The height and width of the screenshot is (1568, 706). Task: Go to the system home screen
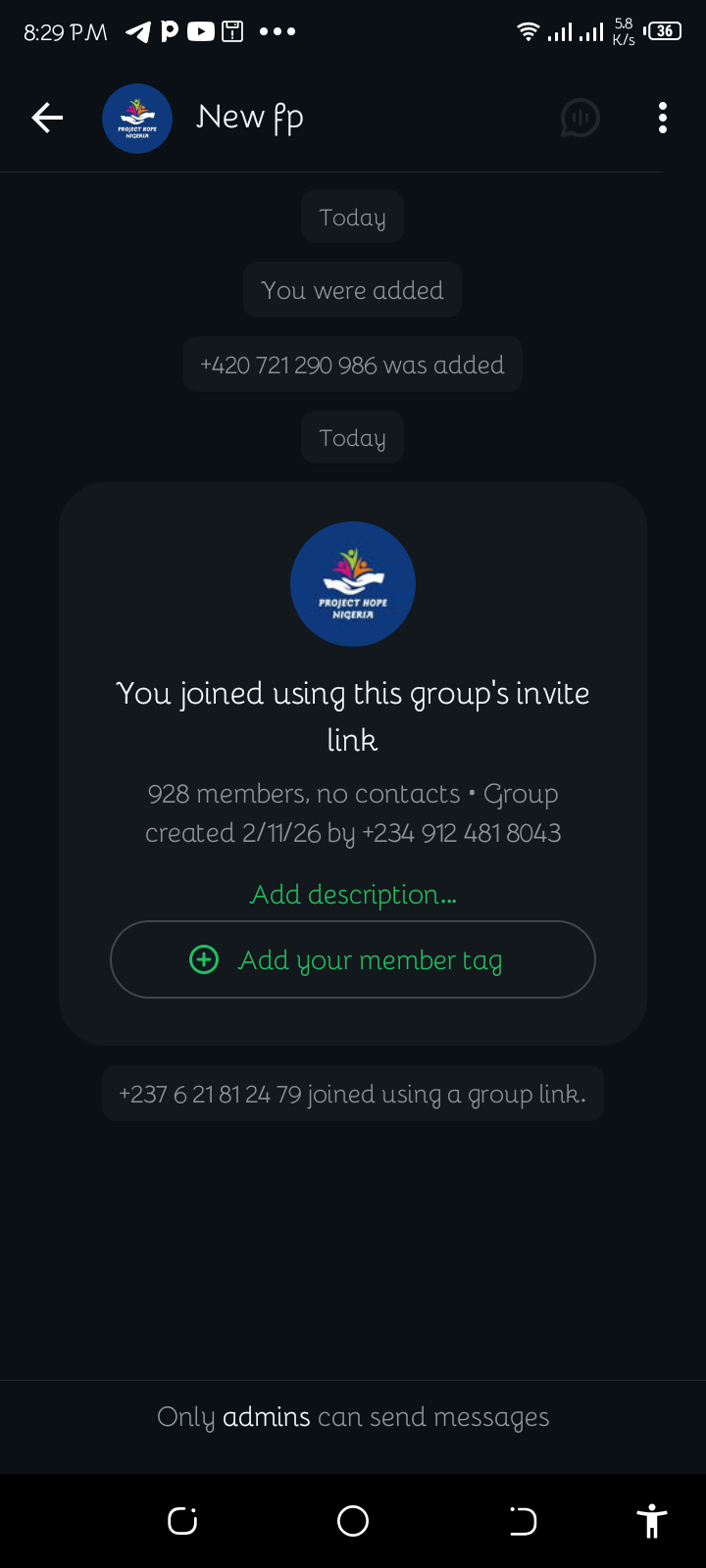(353, 1521)
